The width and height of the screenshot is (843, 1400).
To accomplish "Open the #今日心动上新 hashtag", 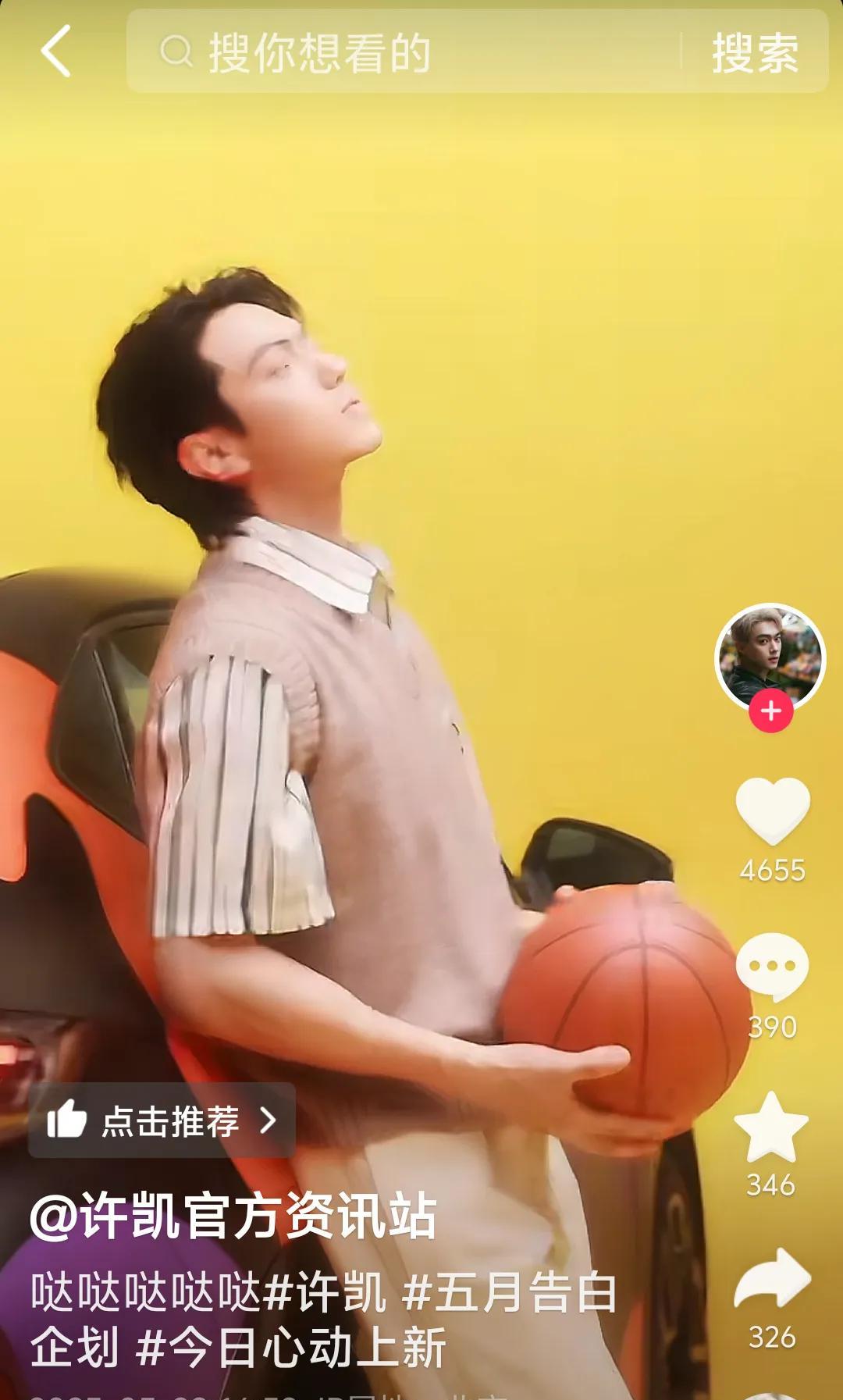I will click(x=290, y=1347).
